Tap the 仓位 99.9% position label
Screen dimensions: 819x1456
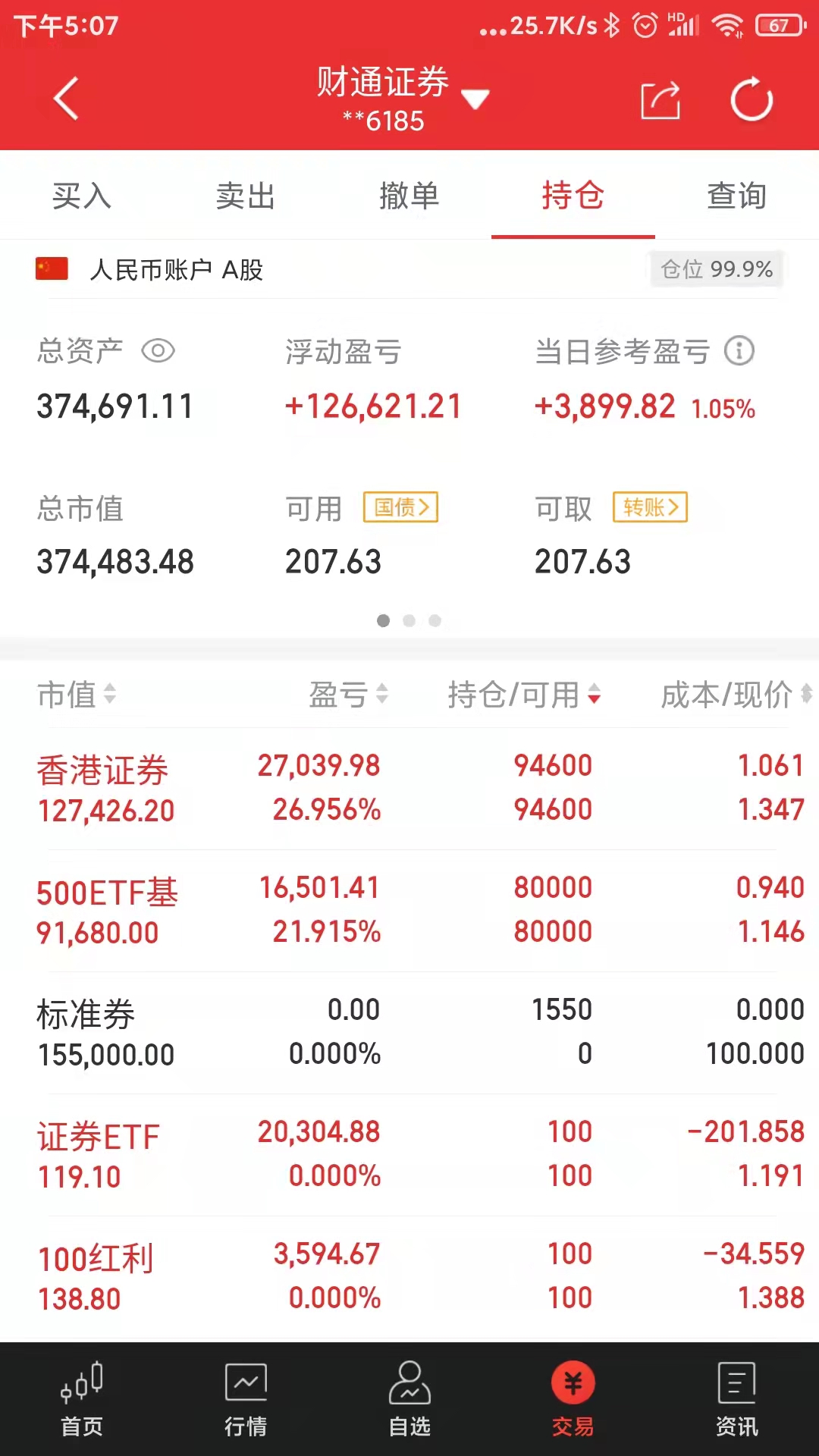coord(715,269)
